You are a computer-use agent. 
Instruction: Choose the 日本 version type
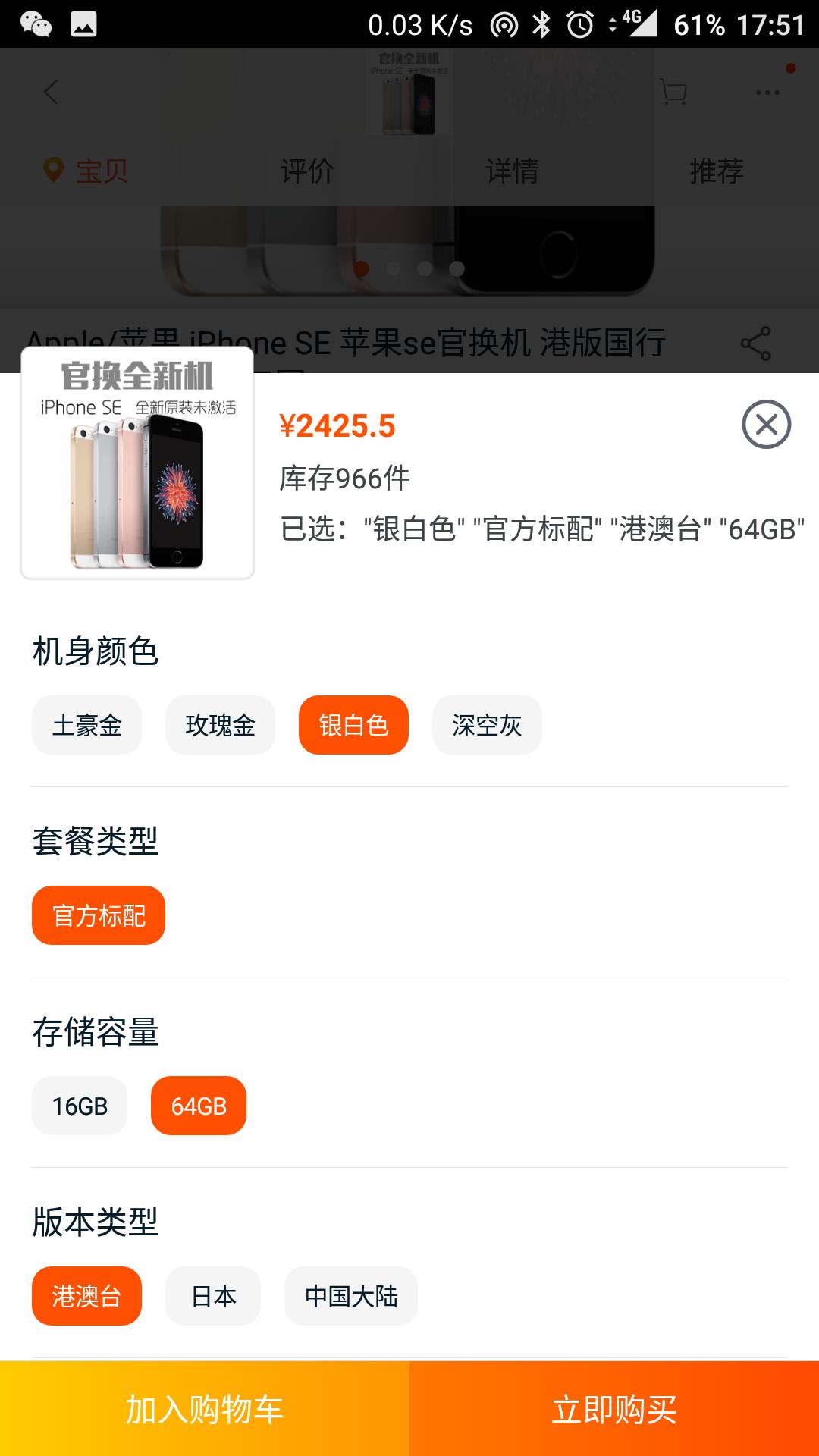tap(212, 1296)
